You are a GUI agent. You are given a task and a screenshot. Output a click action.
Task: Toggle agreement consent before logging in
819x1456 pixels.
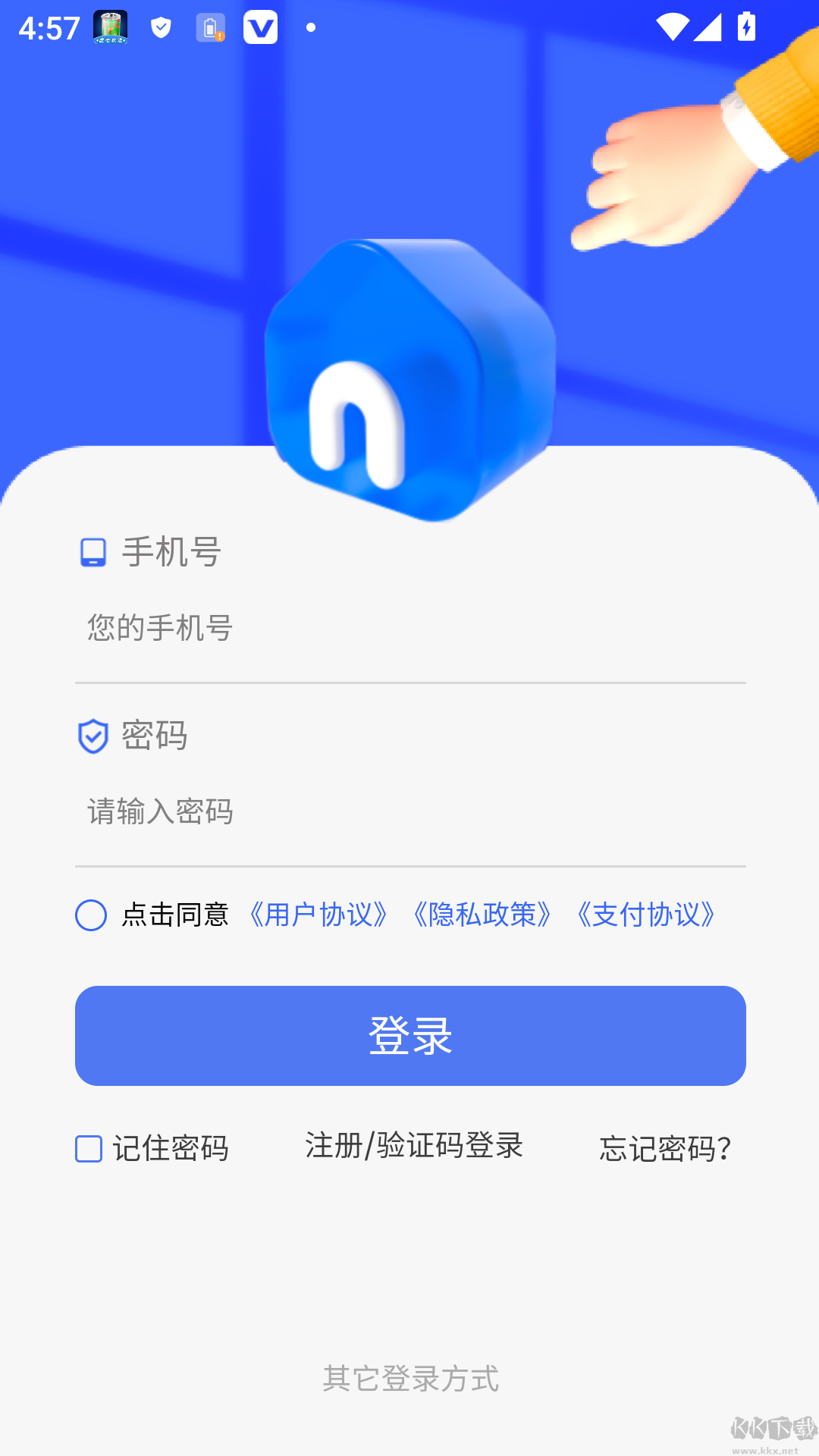[89, 915]
